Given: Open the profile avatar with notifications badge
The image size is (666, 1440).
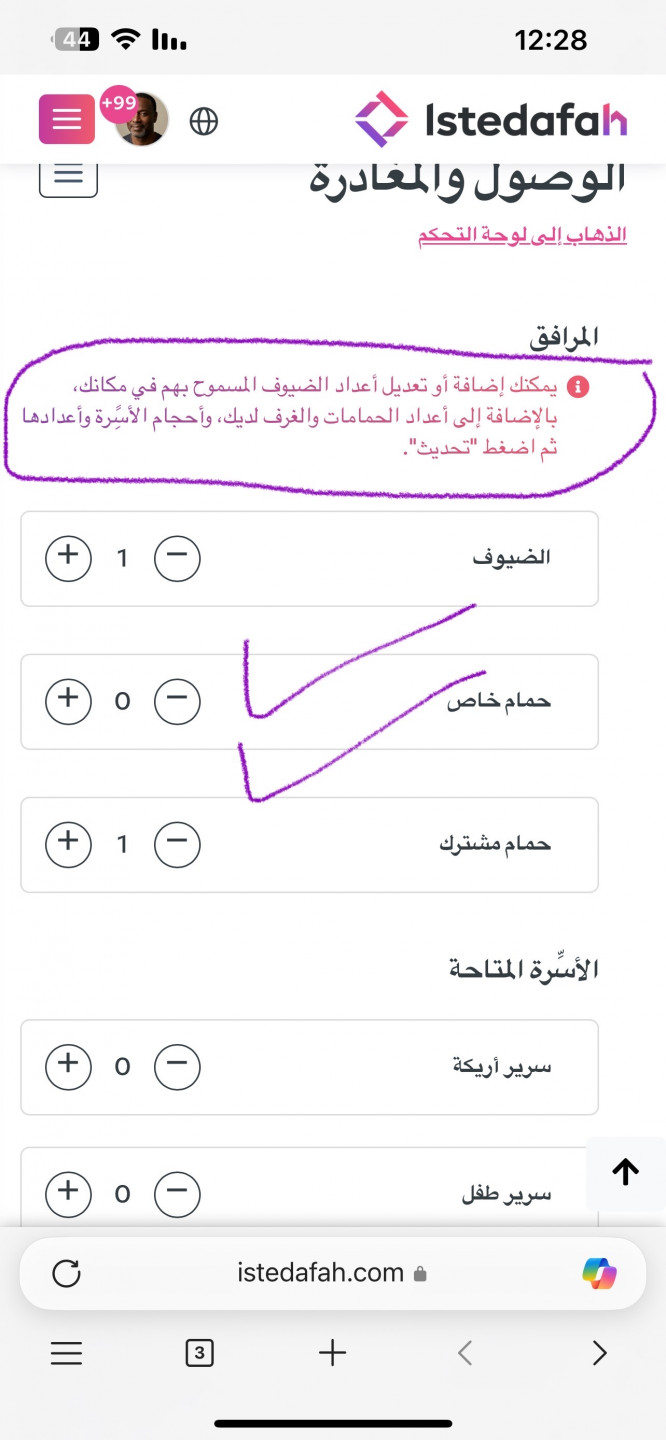Looking at the screenshot, I should [141, 120].
